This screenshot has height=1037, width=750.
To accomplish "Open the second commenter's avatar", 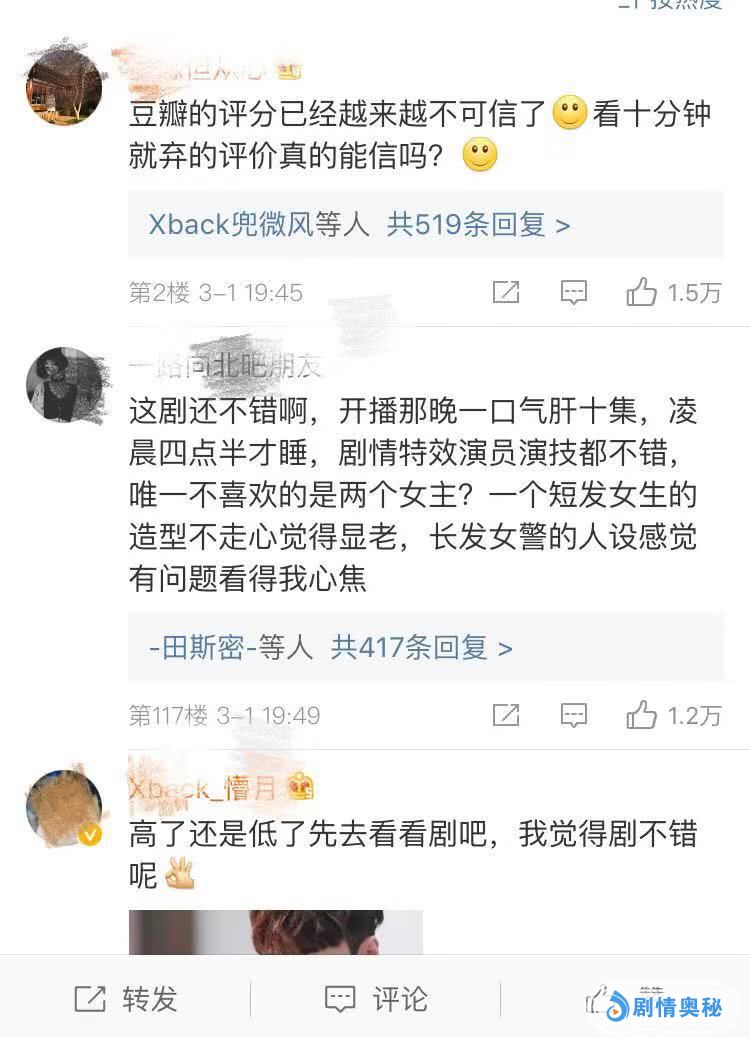I will (x=64, y=386).
